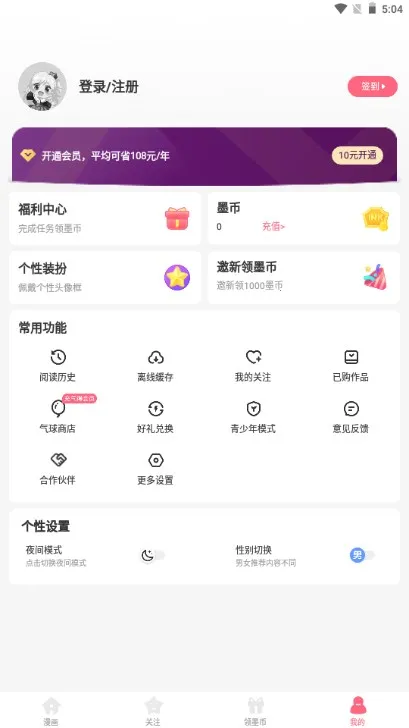Screen dimensions: 409x728
Task: Open 更多设置
Action: (155, 469)
